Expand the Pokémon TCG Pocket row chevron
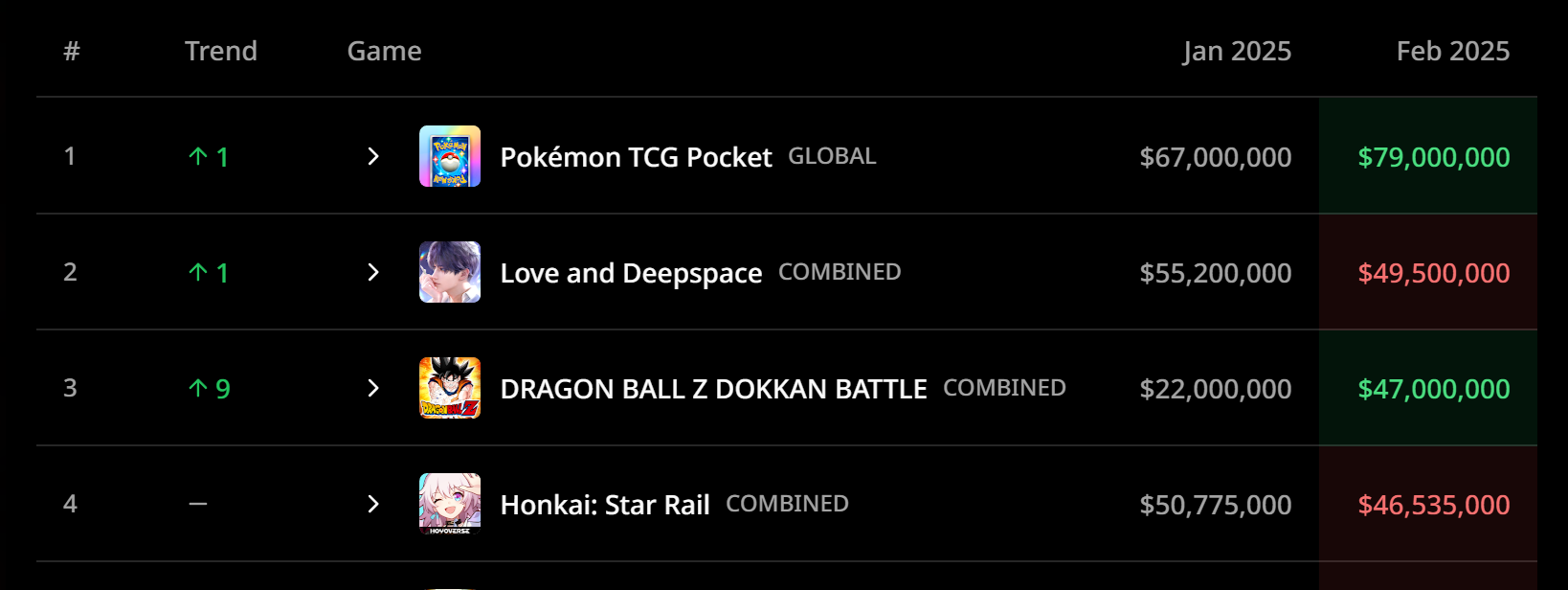Screen dimensions: 1568x590 373,156
